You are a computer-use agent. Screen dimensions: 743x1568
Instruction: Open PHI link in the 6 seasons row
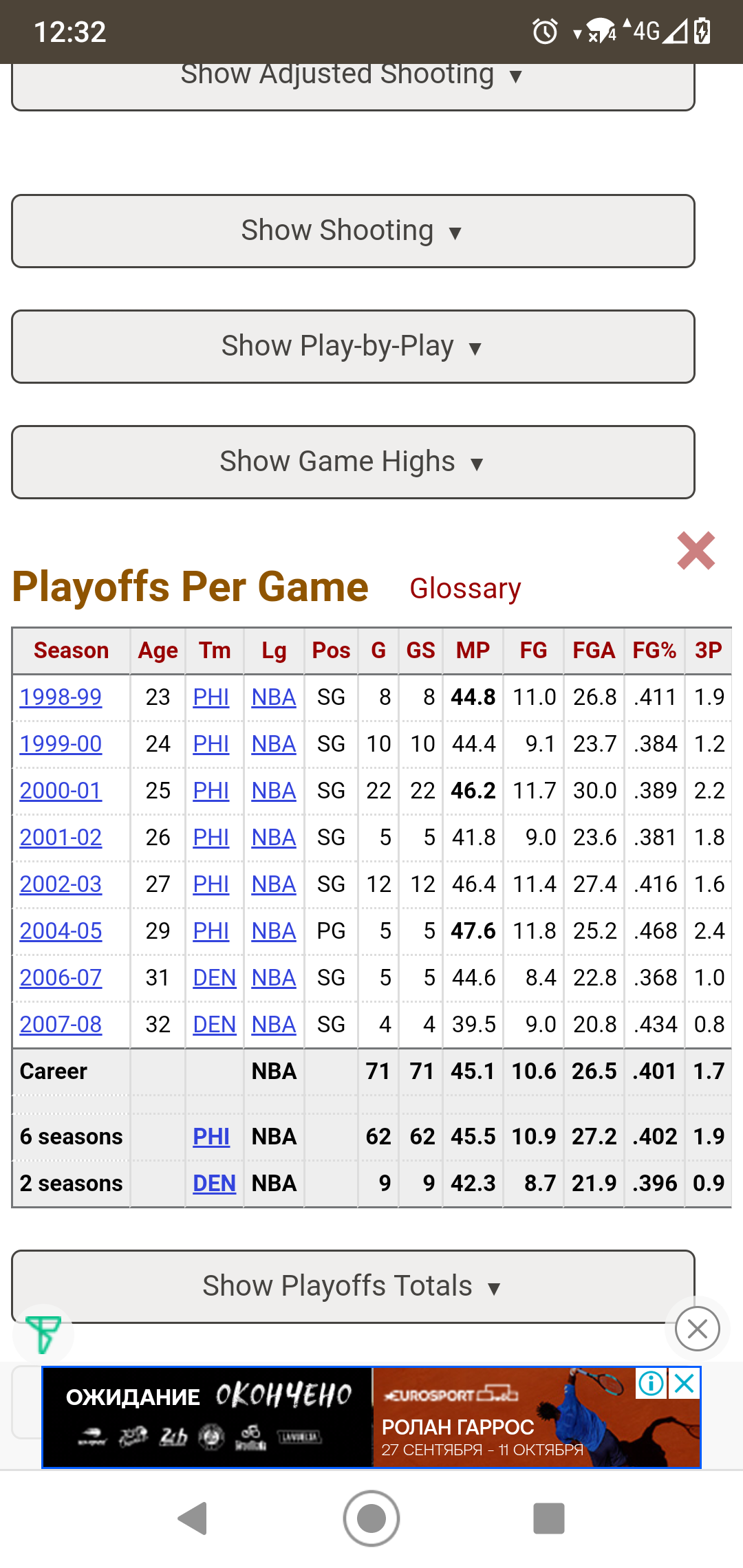211,1137
